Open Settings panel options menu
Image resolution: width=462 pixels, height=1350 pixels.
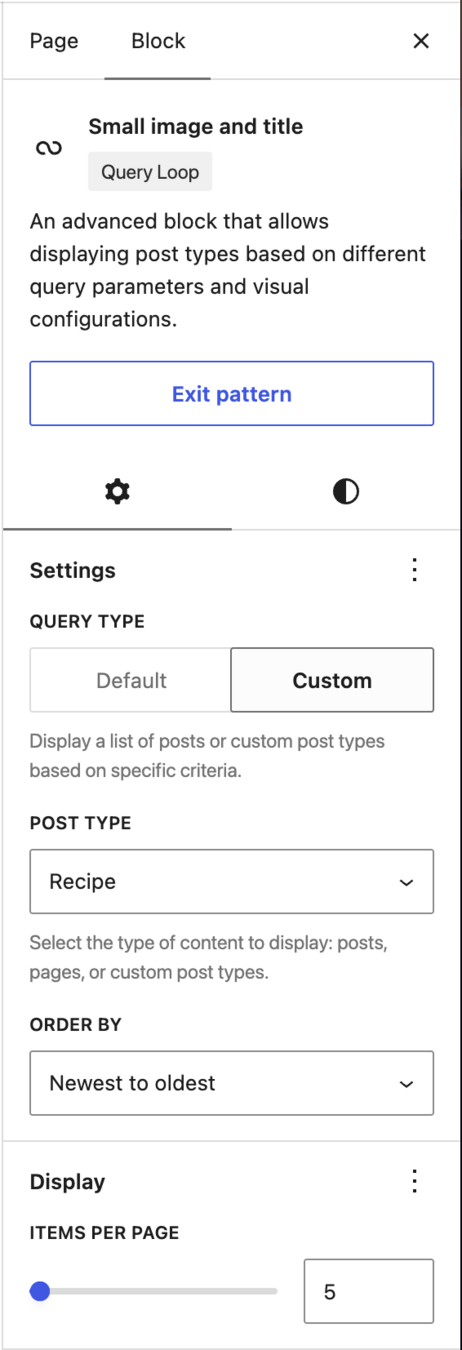click(x=414, y=570)
